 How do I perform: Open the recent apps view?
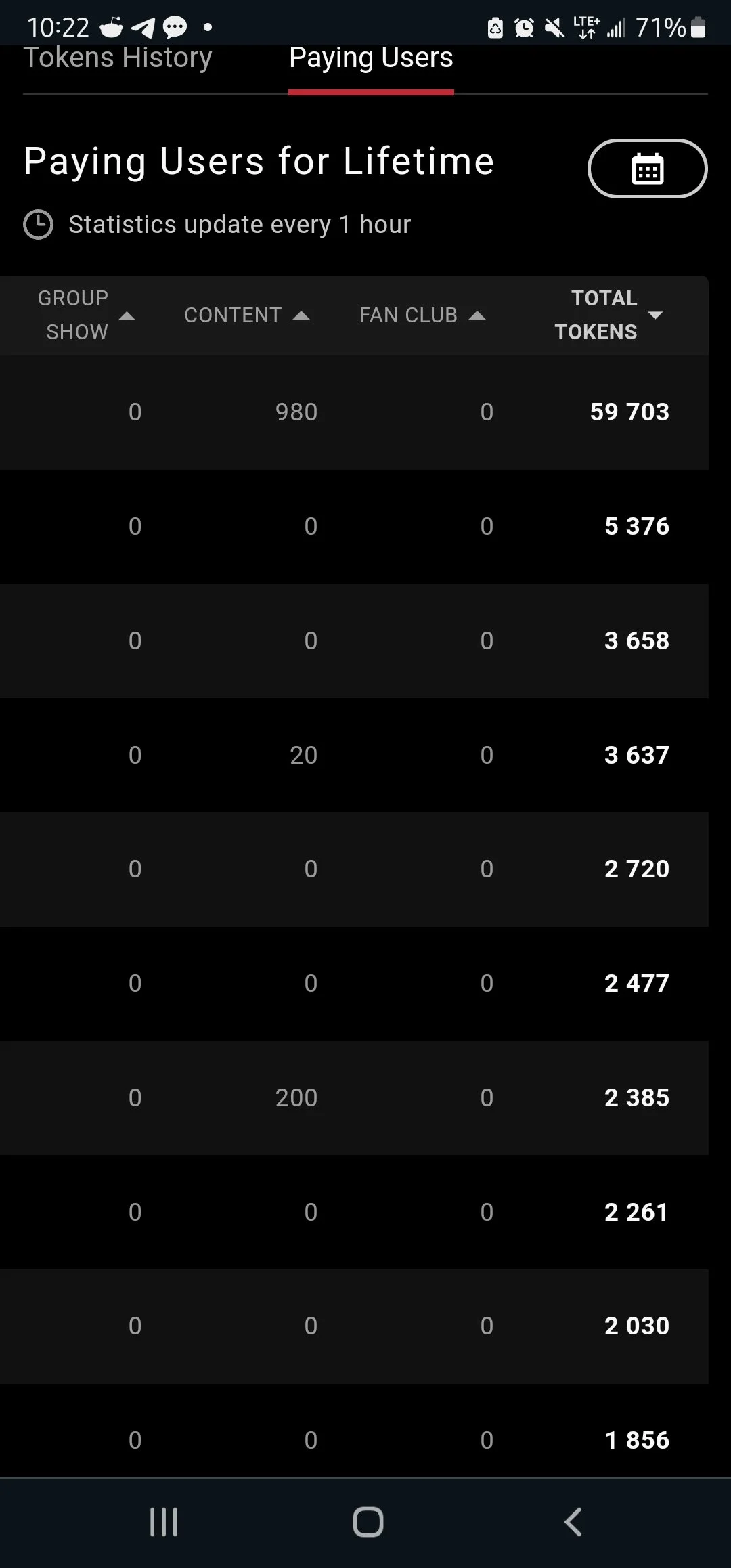(x=164, y=1522)
